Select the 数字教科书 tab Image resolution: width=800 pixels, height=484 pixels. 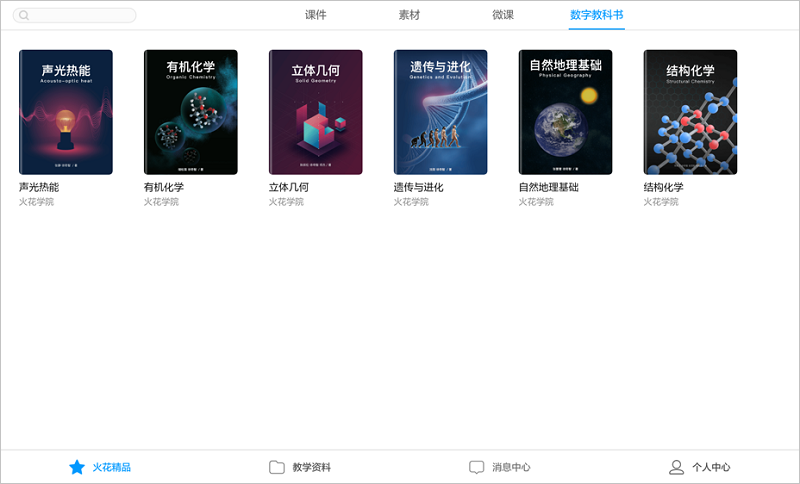point(597,15)
